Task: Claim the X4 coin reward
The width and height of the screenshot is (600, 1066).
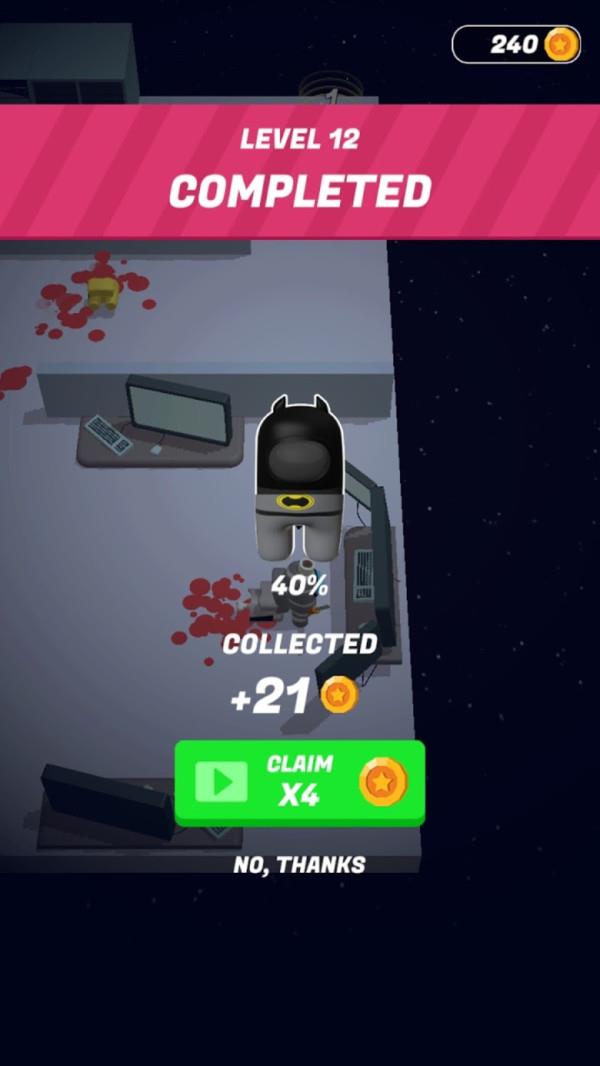Action: point(300,782)
